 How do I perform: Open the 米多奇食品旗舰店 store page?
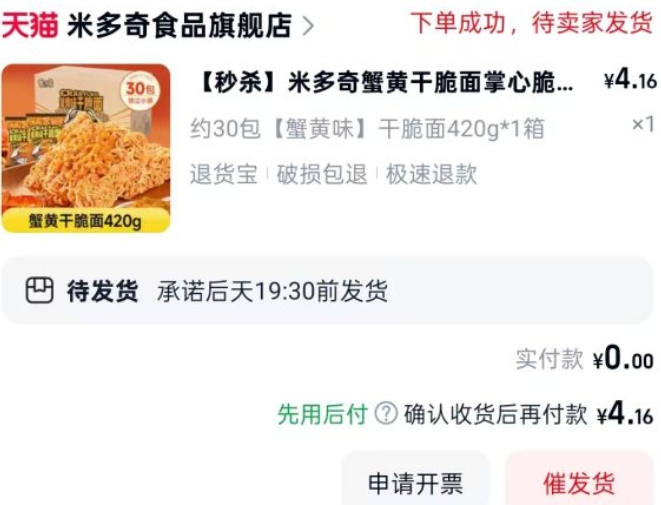point(180,26)
